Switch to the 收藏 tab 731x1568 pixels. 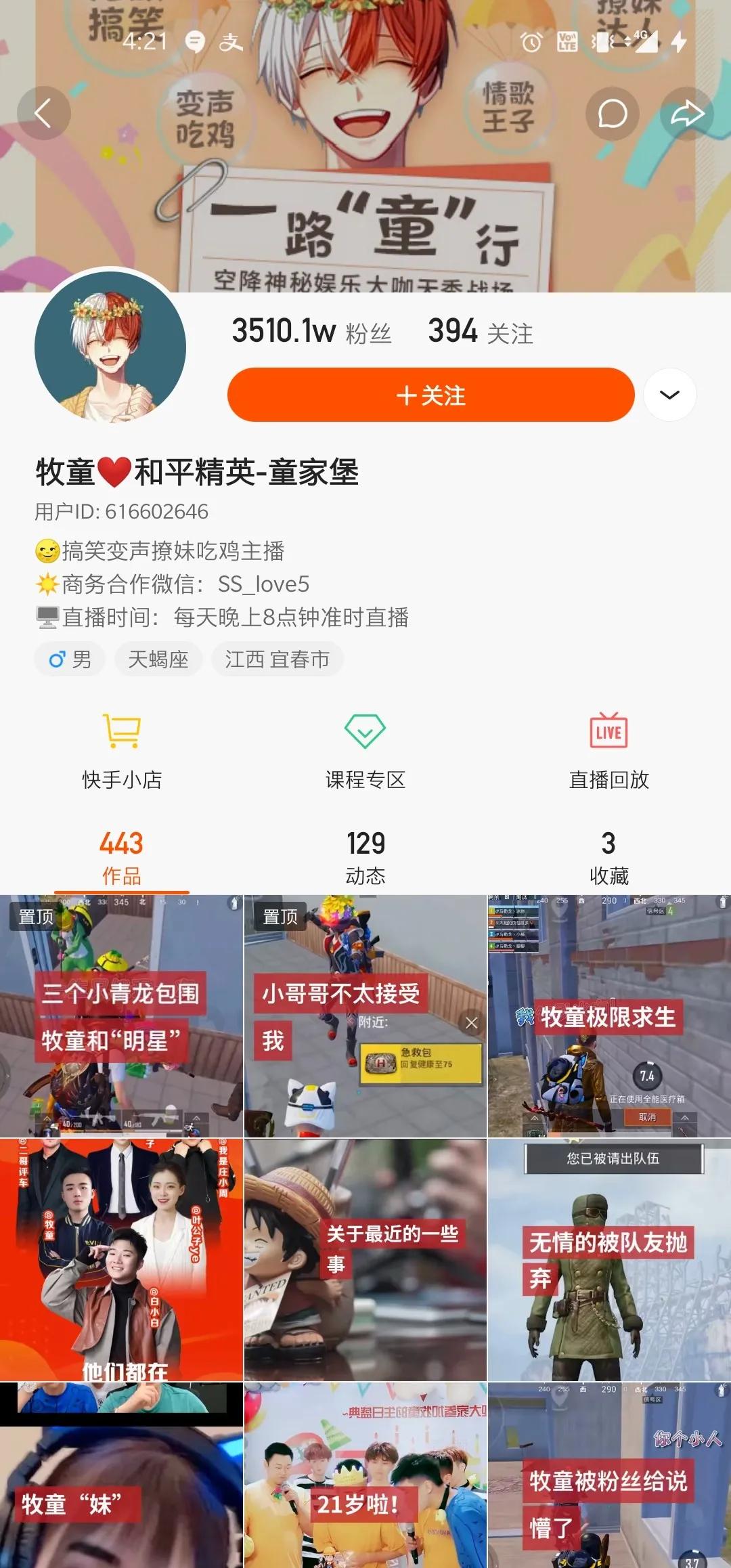[608, 854]
